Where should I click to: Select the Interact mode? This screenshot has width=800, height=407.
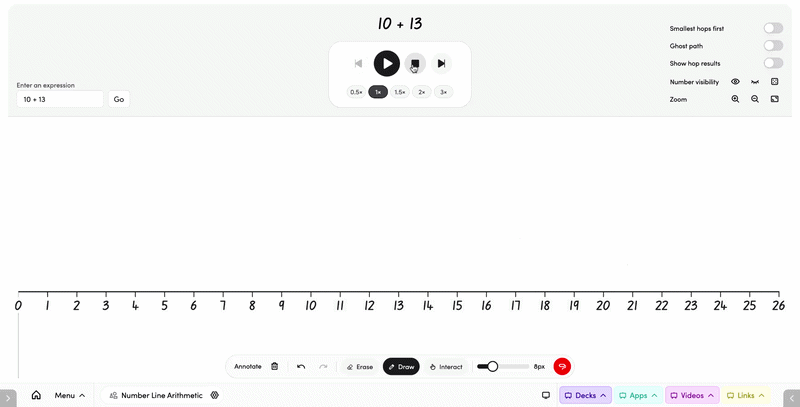[446, 367]
